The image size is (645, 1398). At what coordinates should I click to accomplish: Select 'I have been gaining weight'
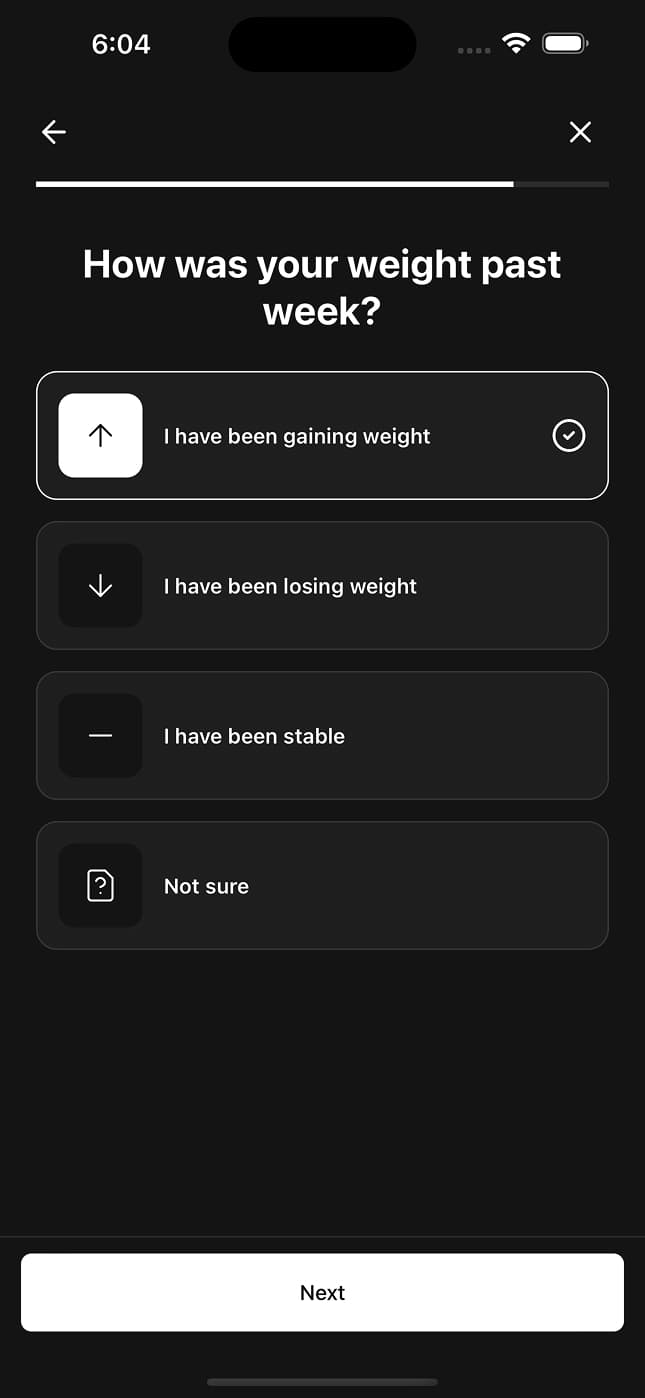click(322, 436)
